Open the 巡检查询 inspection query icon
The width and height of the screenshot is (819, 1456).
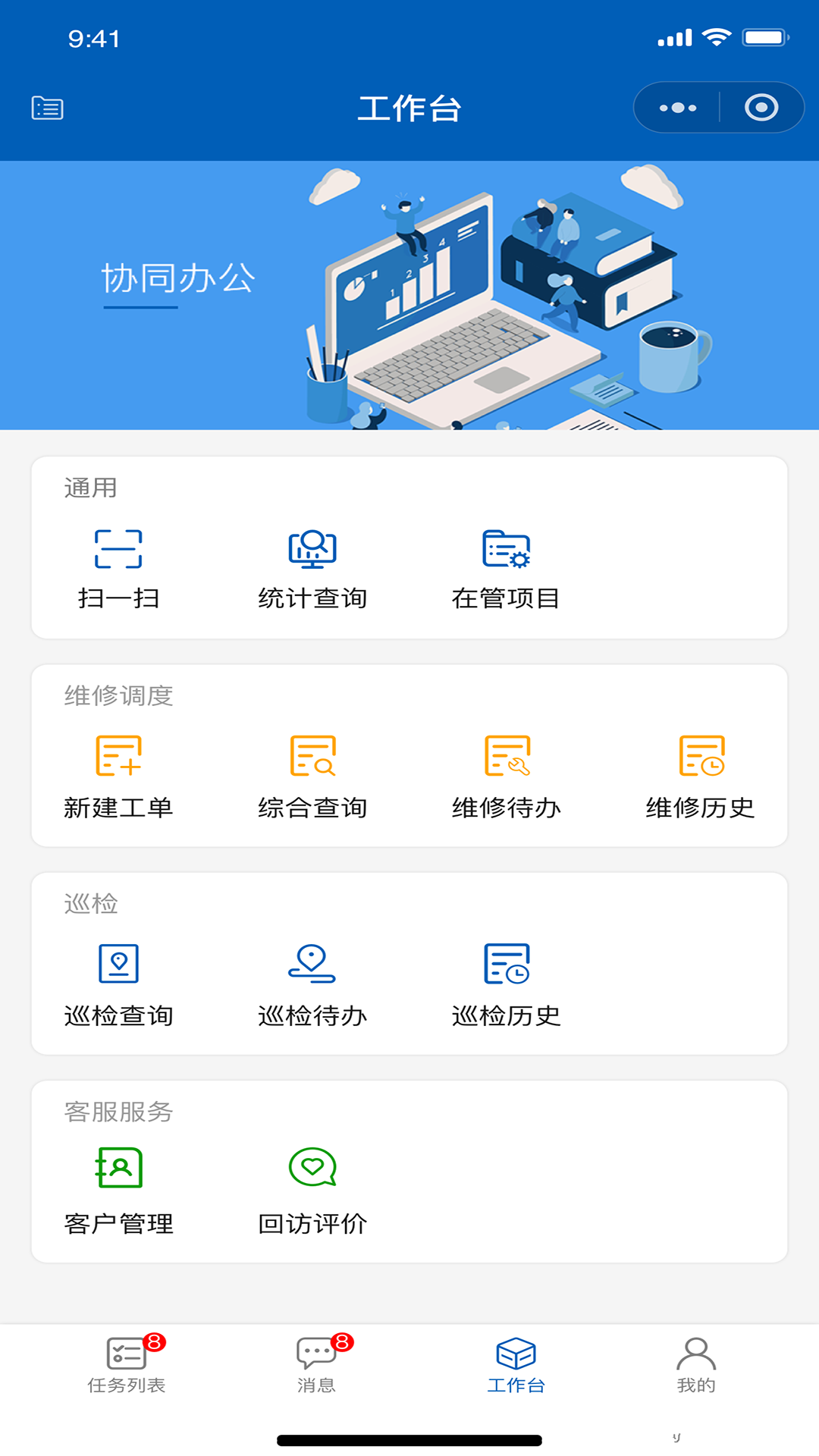(120, 982)
